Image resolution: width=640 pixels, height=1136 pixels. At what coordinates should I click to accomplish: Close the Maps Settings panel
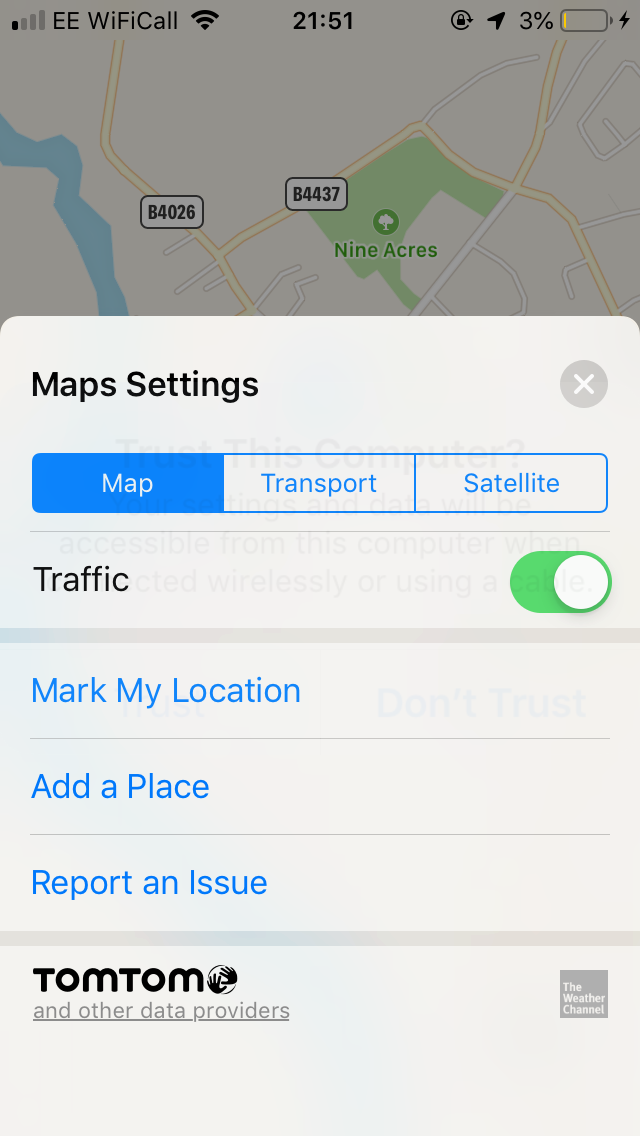click(x=583, y=384)
